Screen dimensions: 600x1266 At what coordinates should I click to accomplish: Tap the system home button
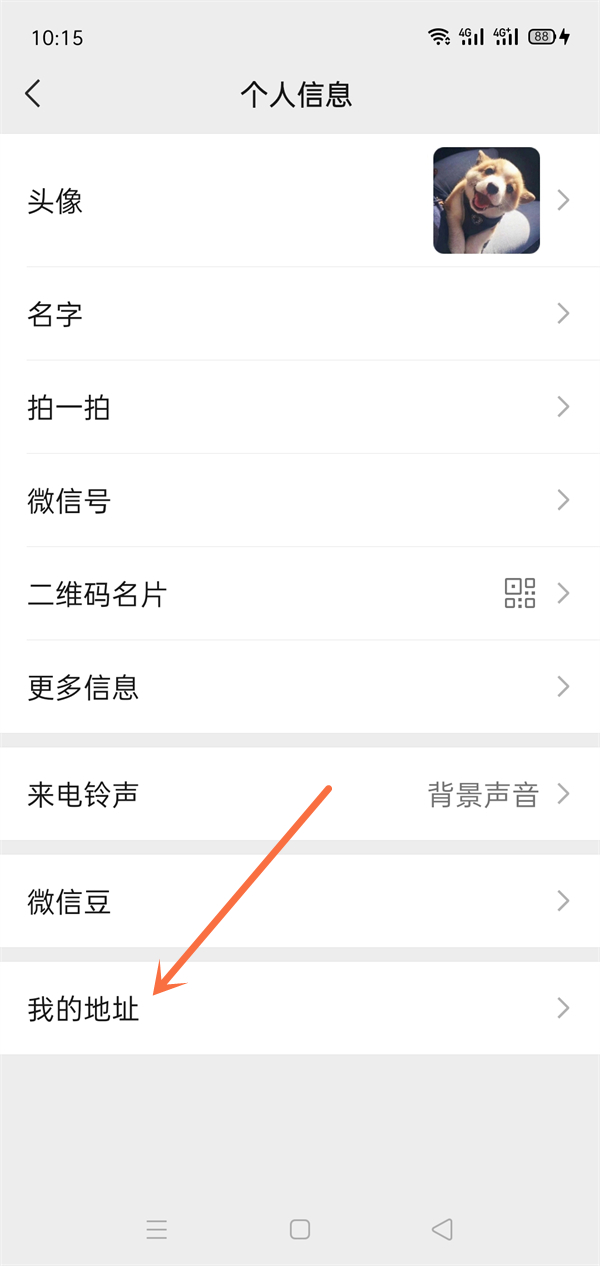(300, 1229)
